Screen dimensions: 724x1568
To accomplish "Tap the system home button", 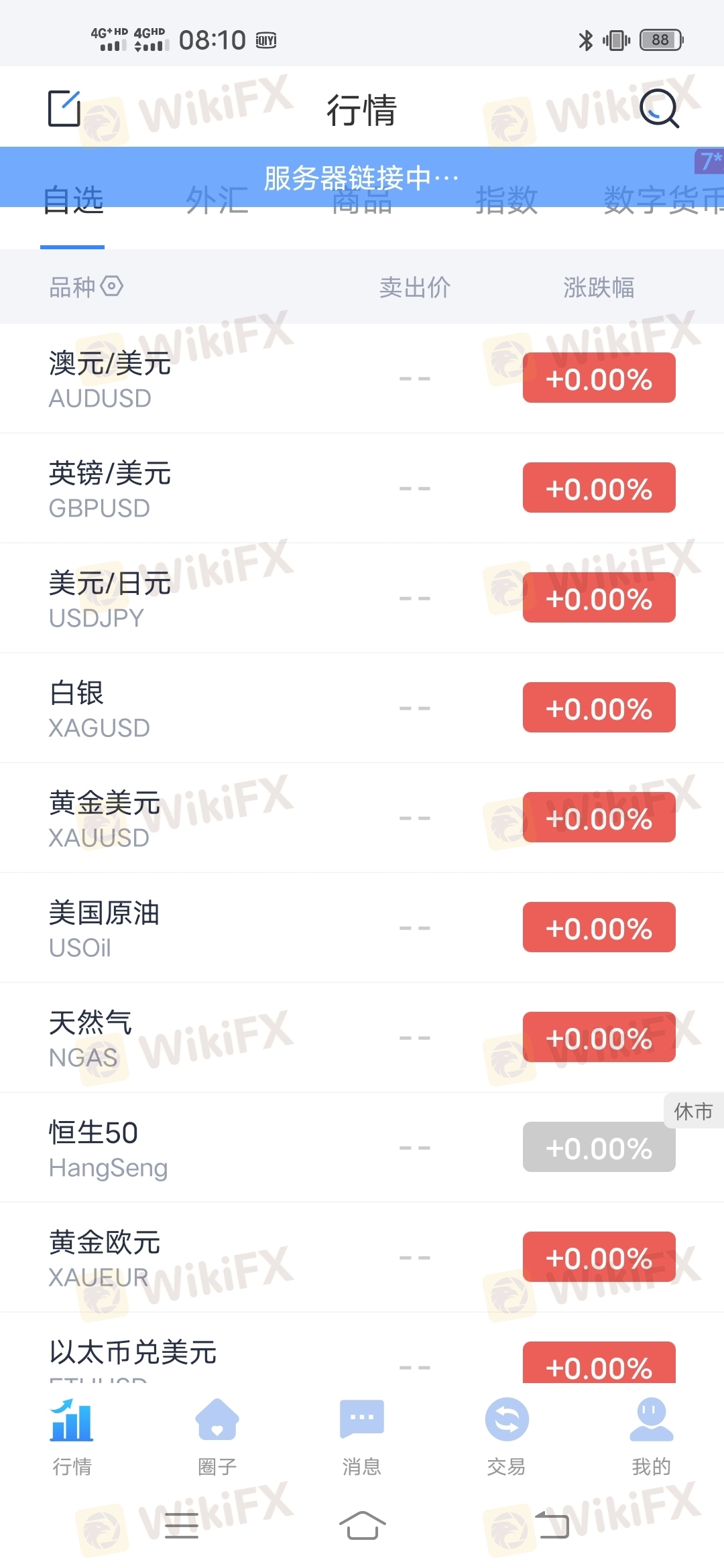I will point(362,1525).
